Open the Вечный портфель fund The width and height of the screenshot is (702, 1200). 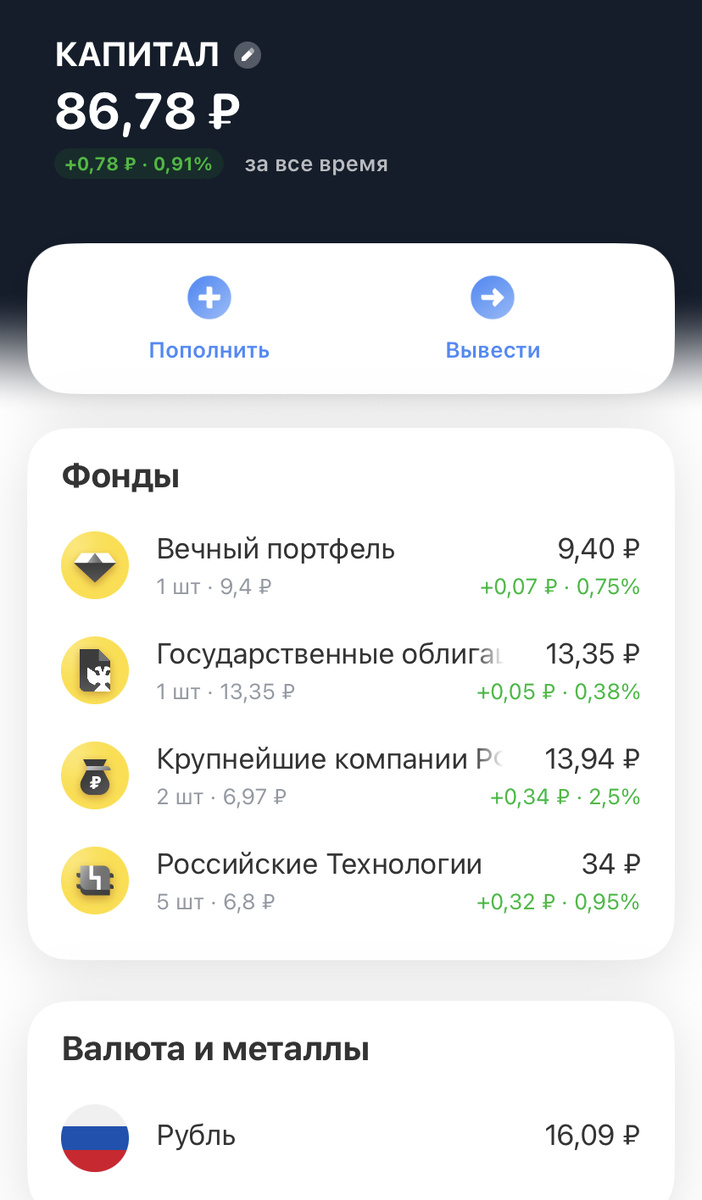click(x=350, y=565)
